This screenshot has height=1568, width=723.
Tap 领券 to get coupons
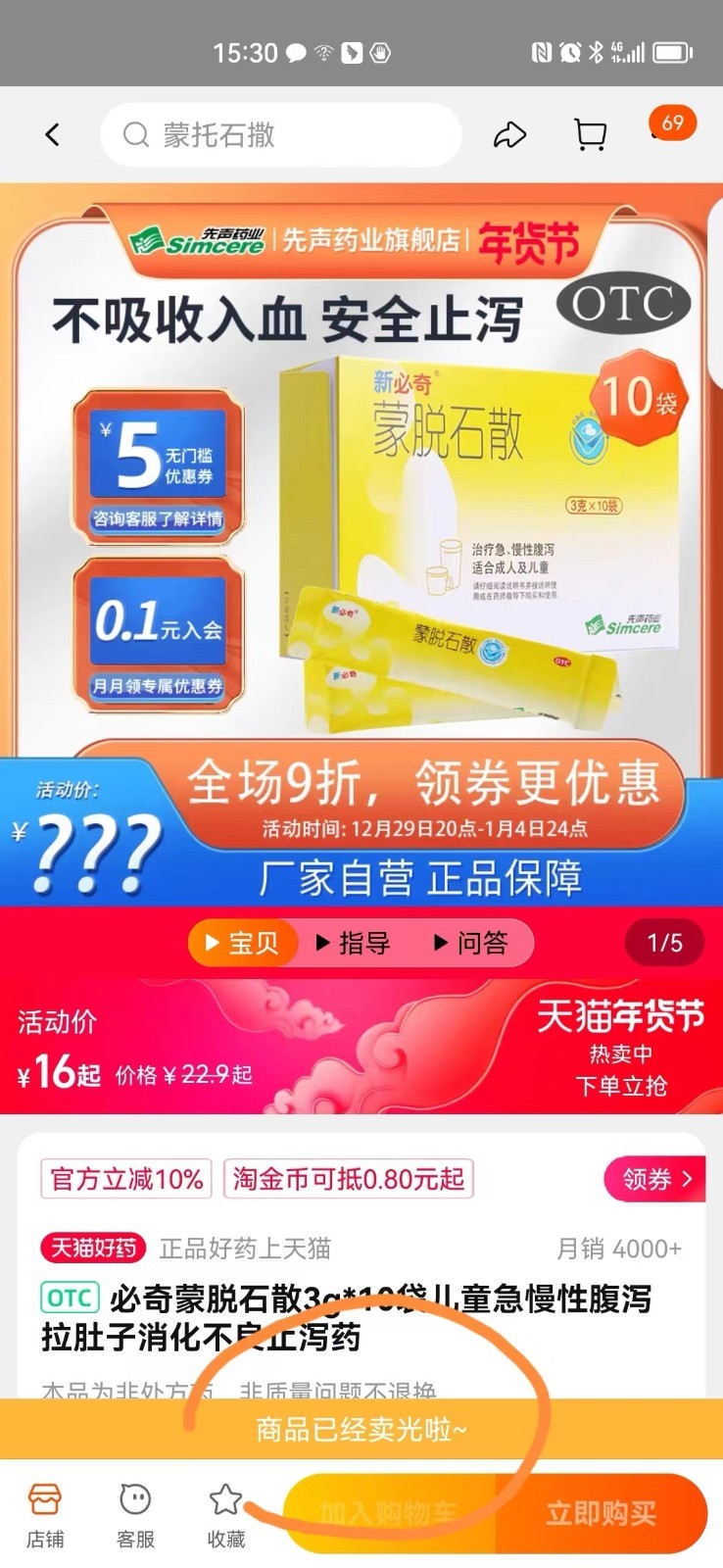(655, 1179)
